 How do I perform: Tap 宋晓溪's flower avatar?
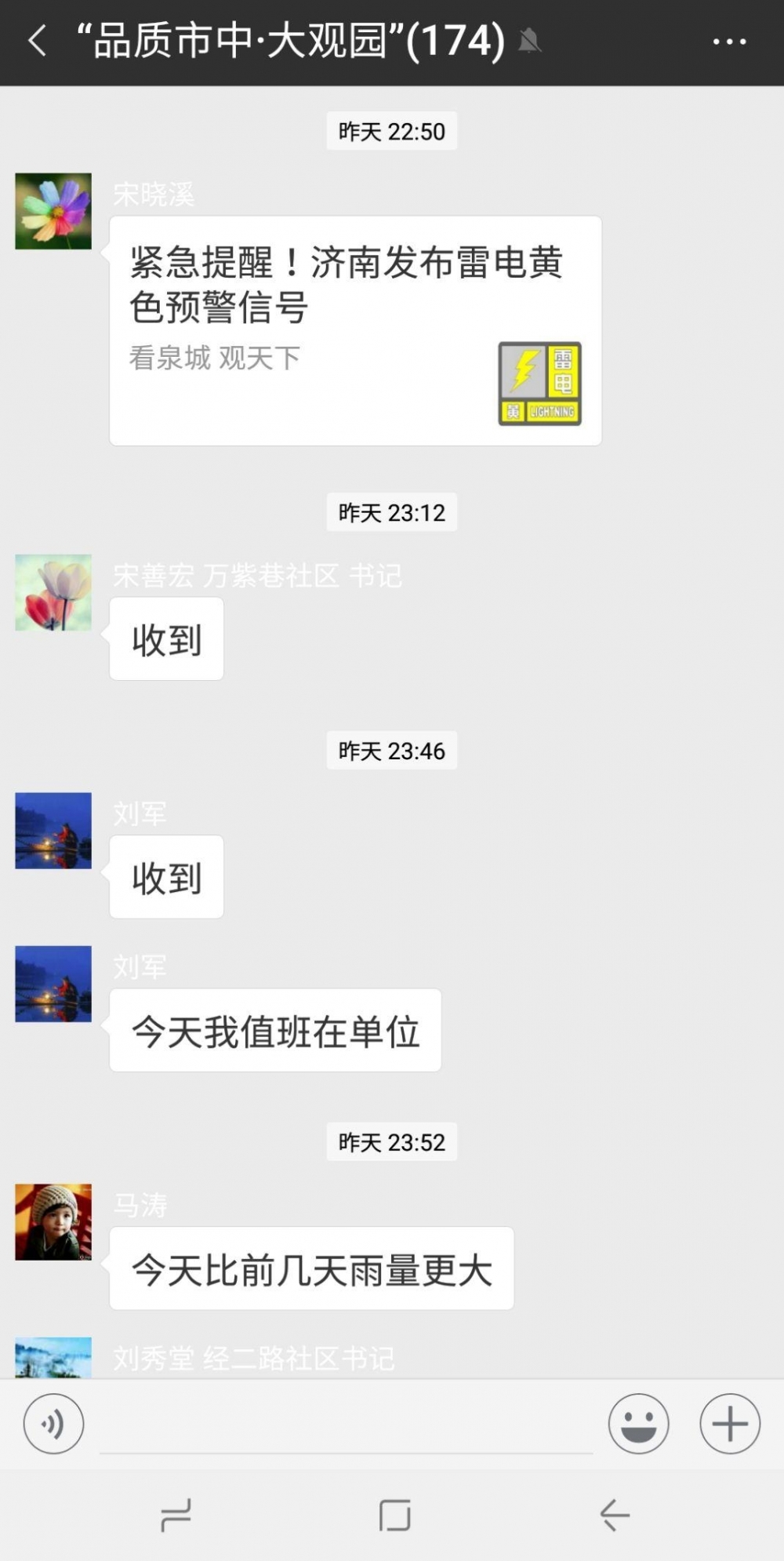pyautogui.click(x=53, y=211)
